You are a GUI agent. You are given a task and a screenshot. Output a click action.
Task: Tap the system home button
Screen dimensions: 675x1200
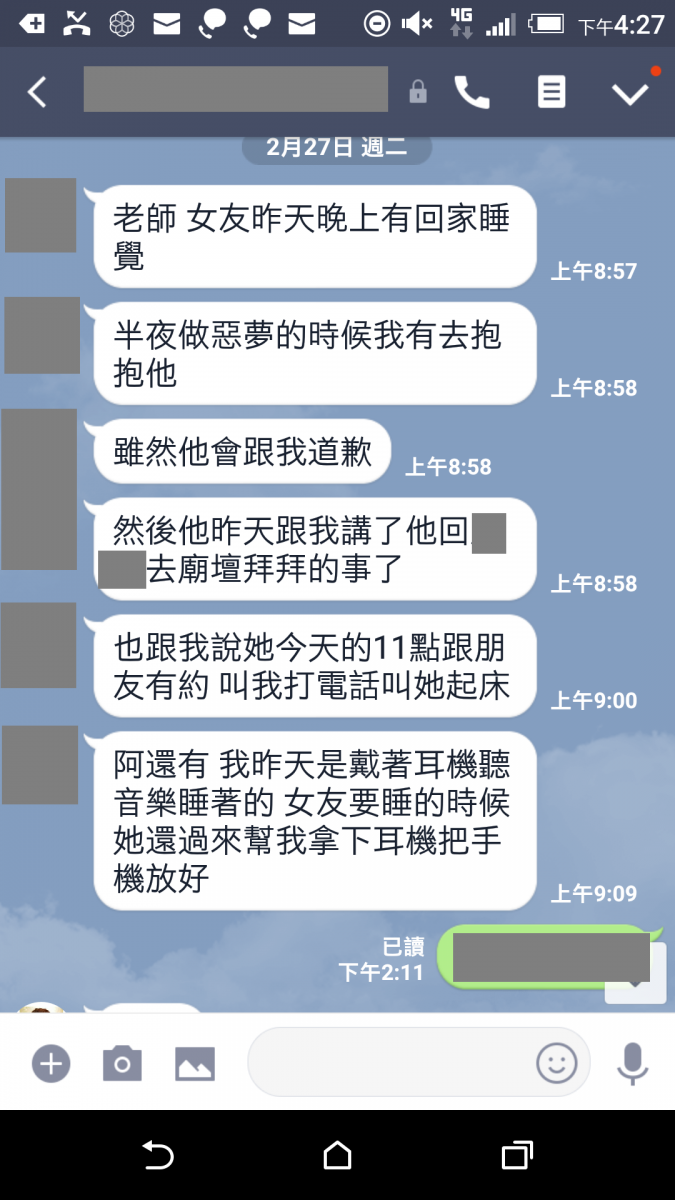point(337,1156)
